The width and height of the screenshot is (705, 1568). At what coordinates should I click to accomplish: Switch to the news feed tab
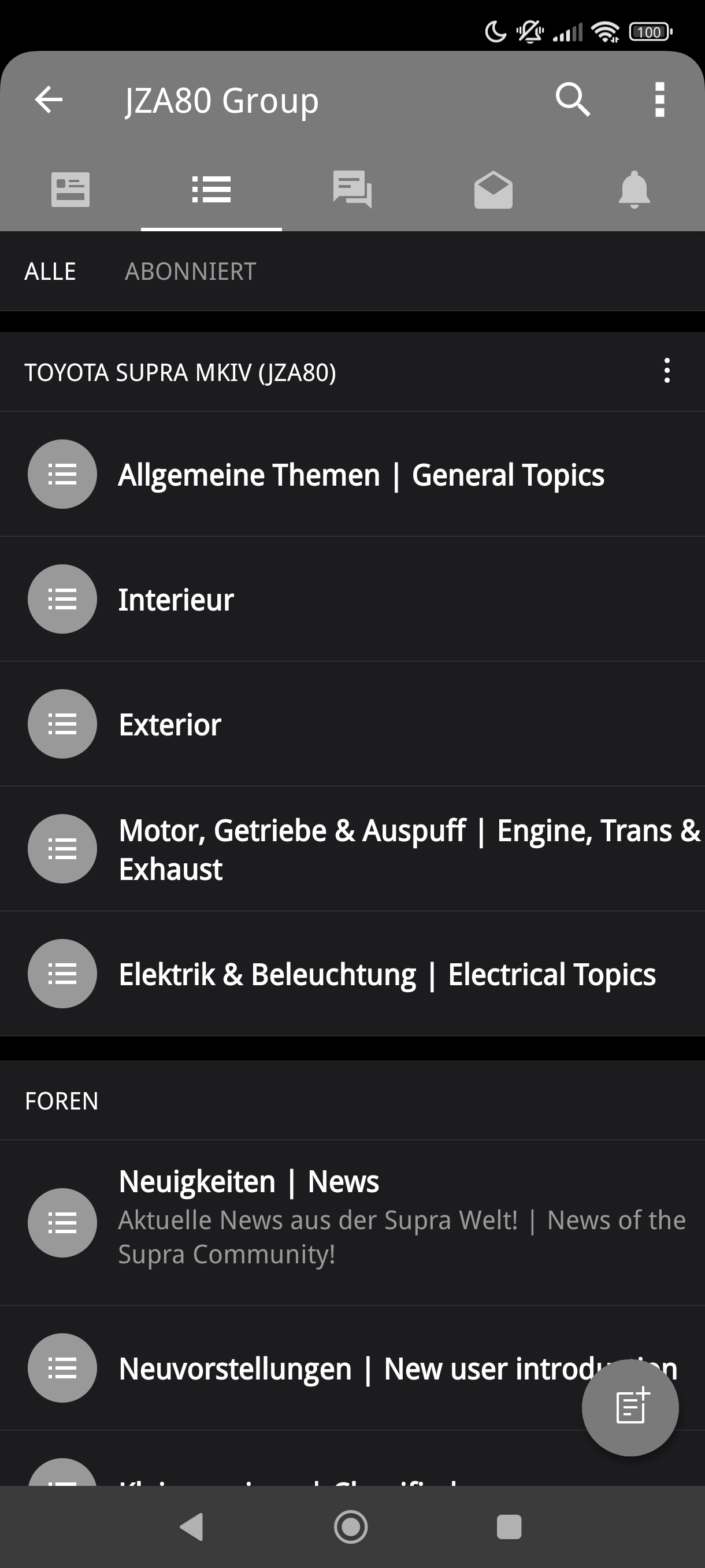tap(70, 189)
